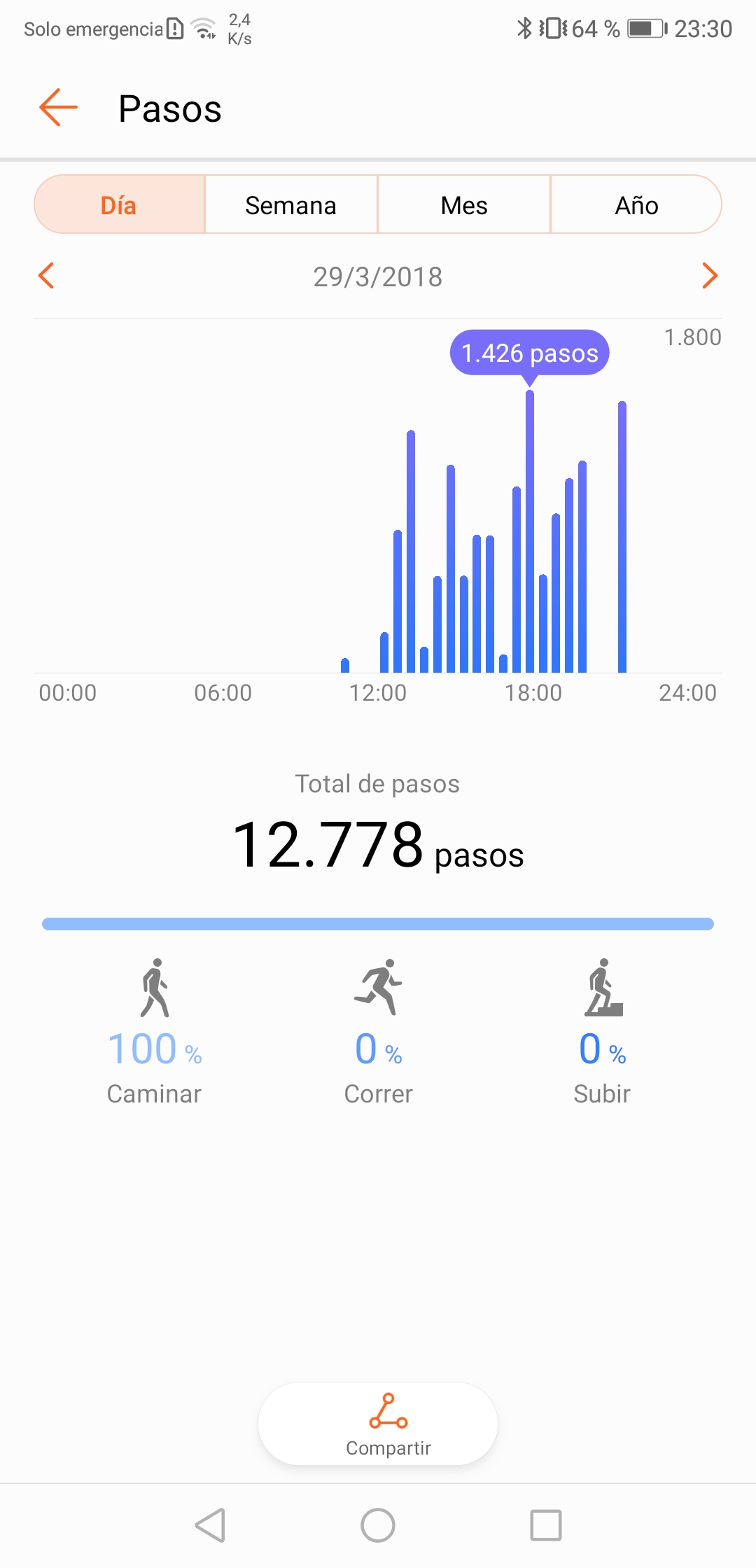
Task: Go to the previous day's steps
Action: point(46,276)
